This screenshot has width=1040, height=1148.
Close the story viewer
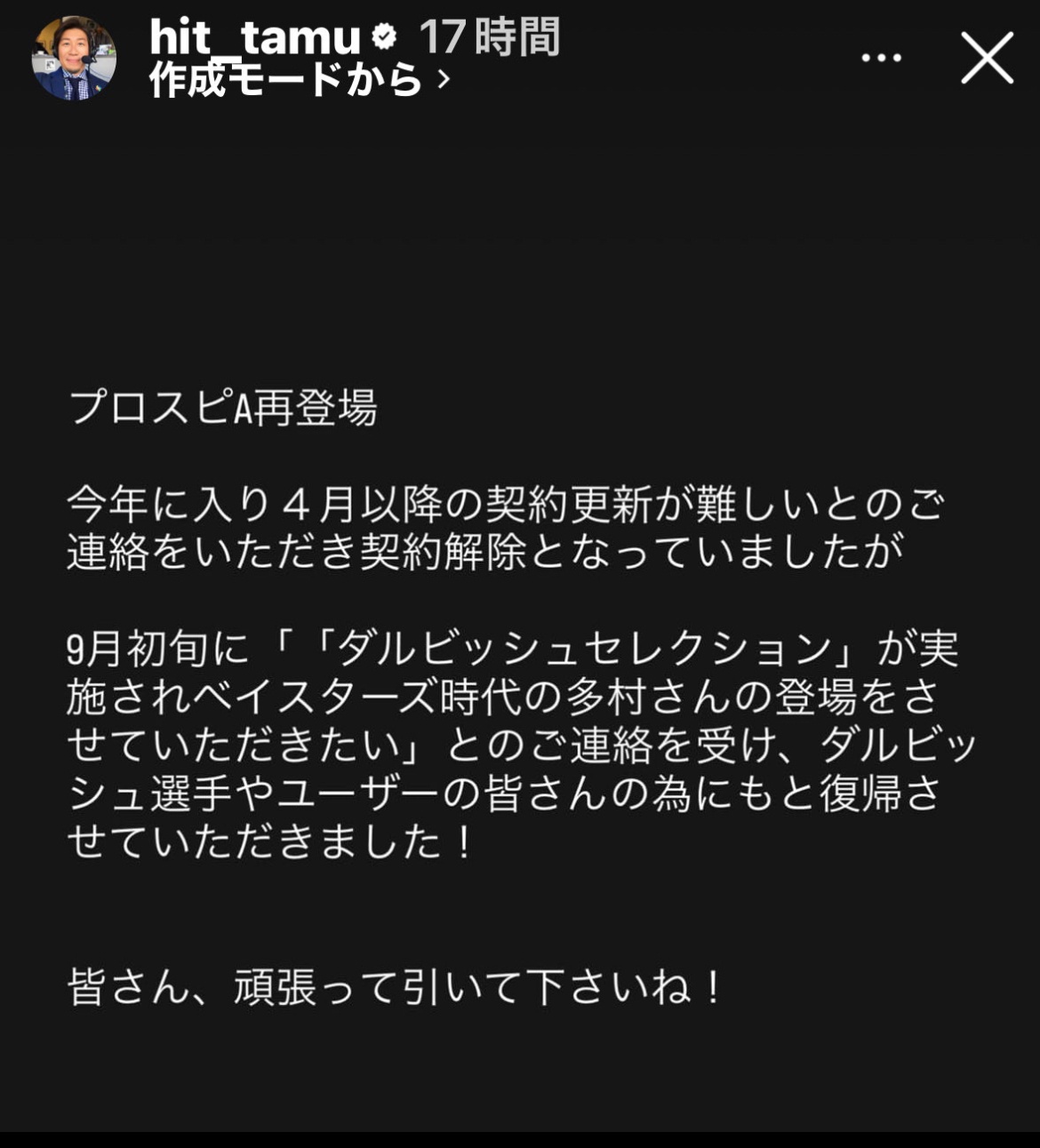(987, 59)
